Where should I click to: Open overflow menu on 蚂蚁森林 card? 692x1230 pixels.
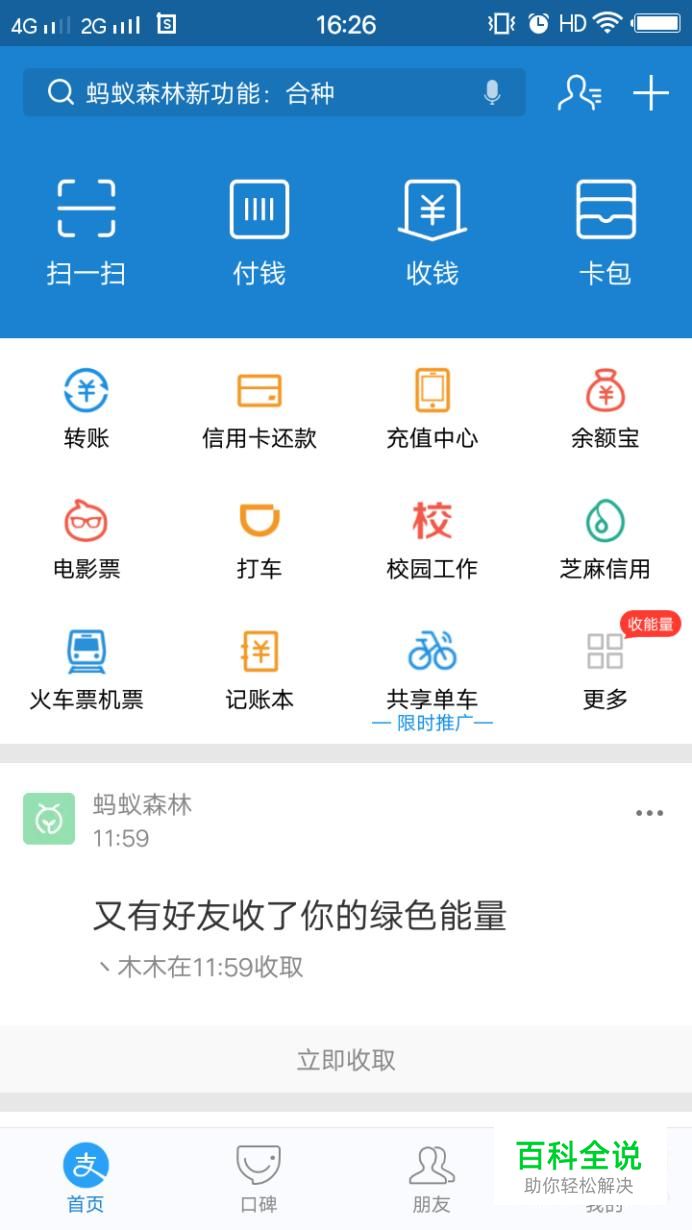point(650,813)
